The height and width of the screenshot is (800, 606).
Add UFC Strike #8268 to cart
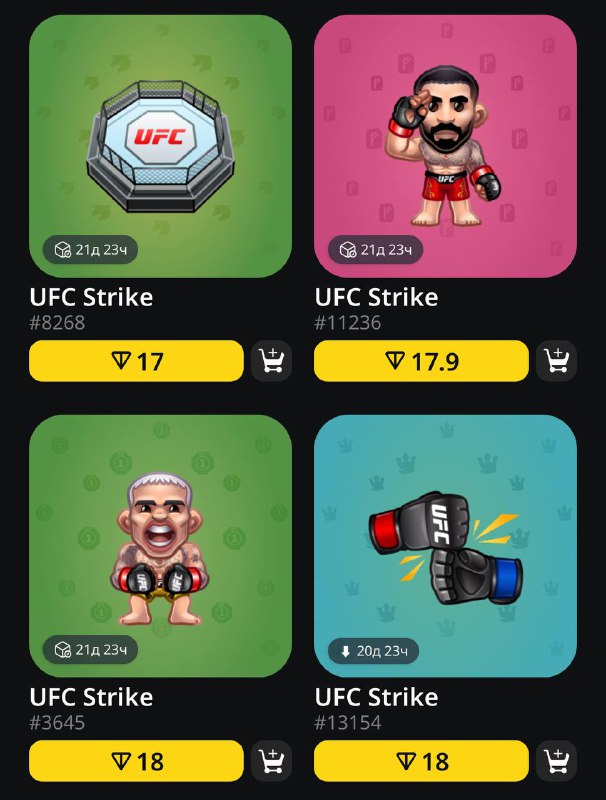[x=271, y=361]
